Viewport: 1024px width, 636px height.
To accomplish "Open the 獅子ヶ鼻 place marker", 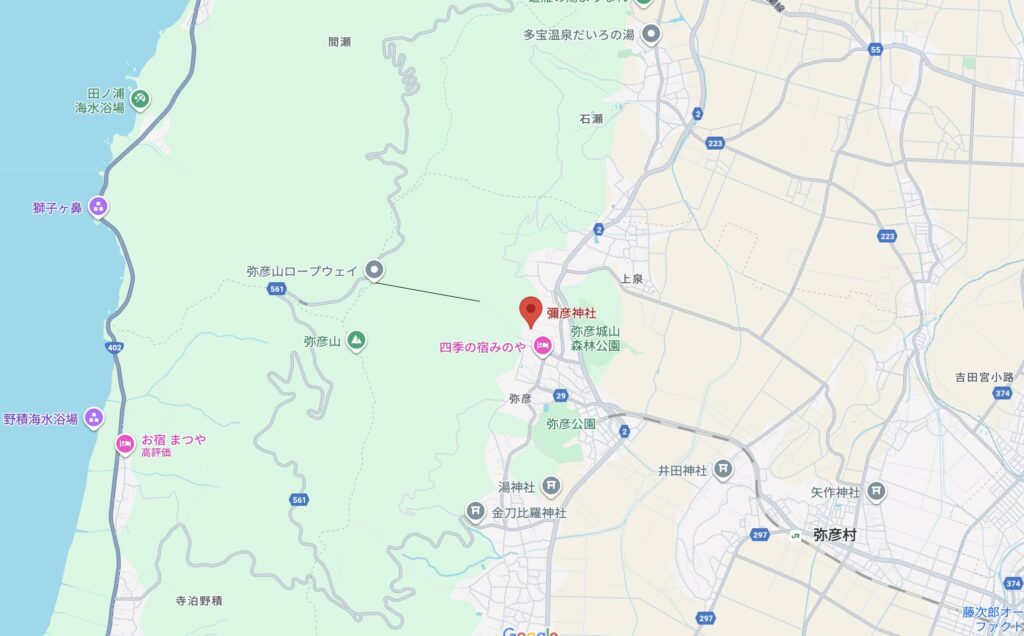I will click(98, 208).
